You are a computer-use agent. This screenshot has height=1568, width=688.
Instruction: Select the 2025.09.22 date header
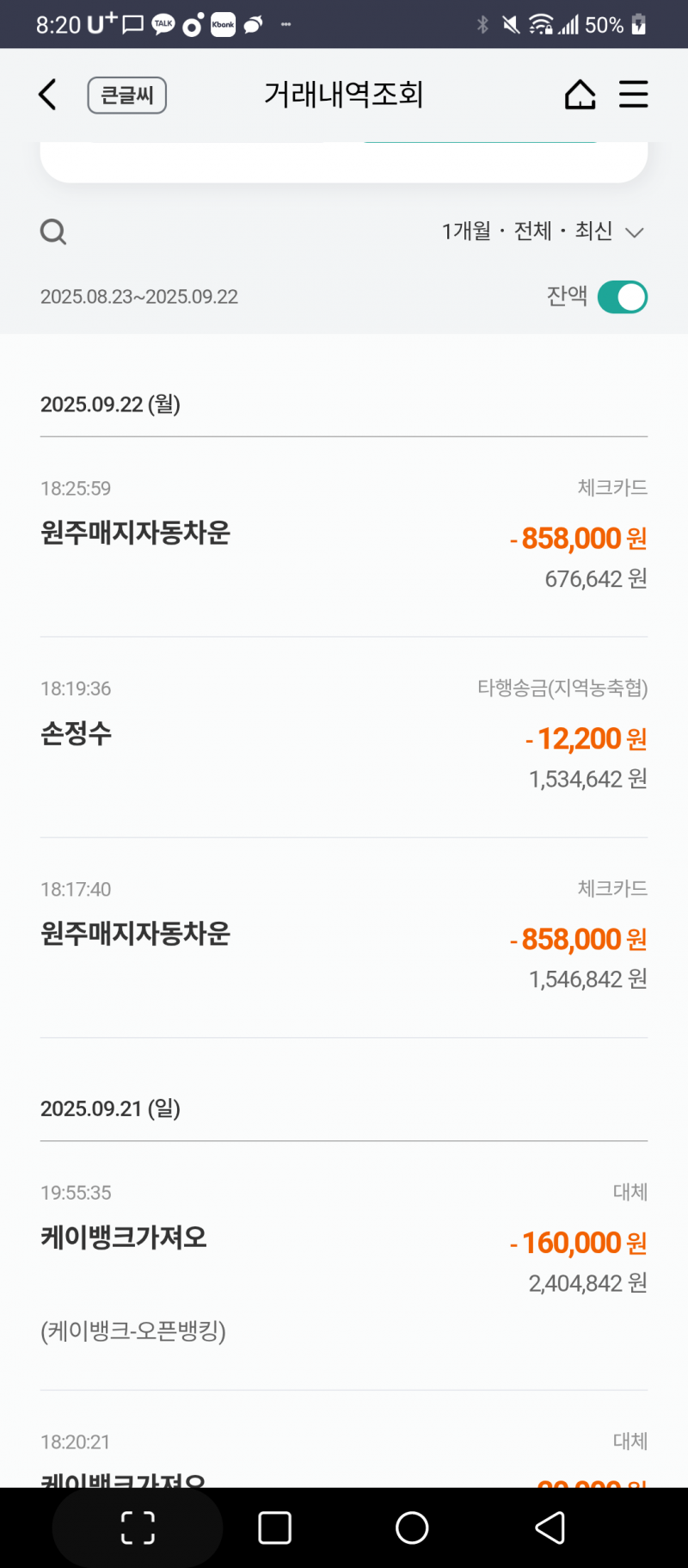pyautogui.click(x=111, y=404)
